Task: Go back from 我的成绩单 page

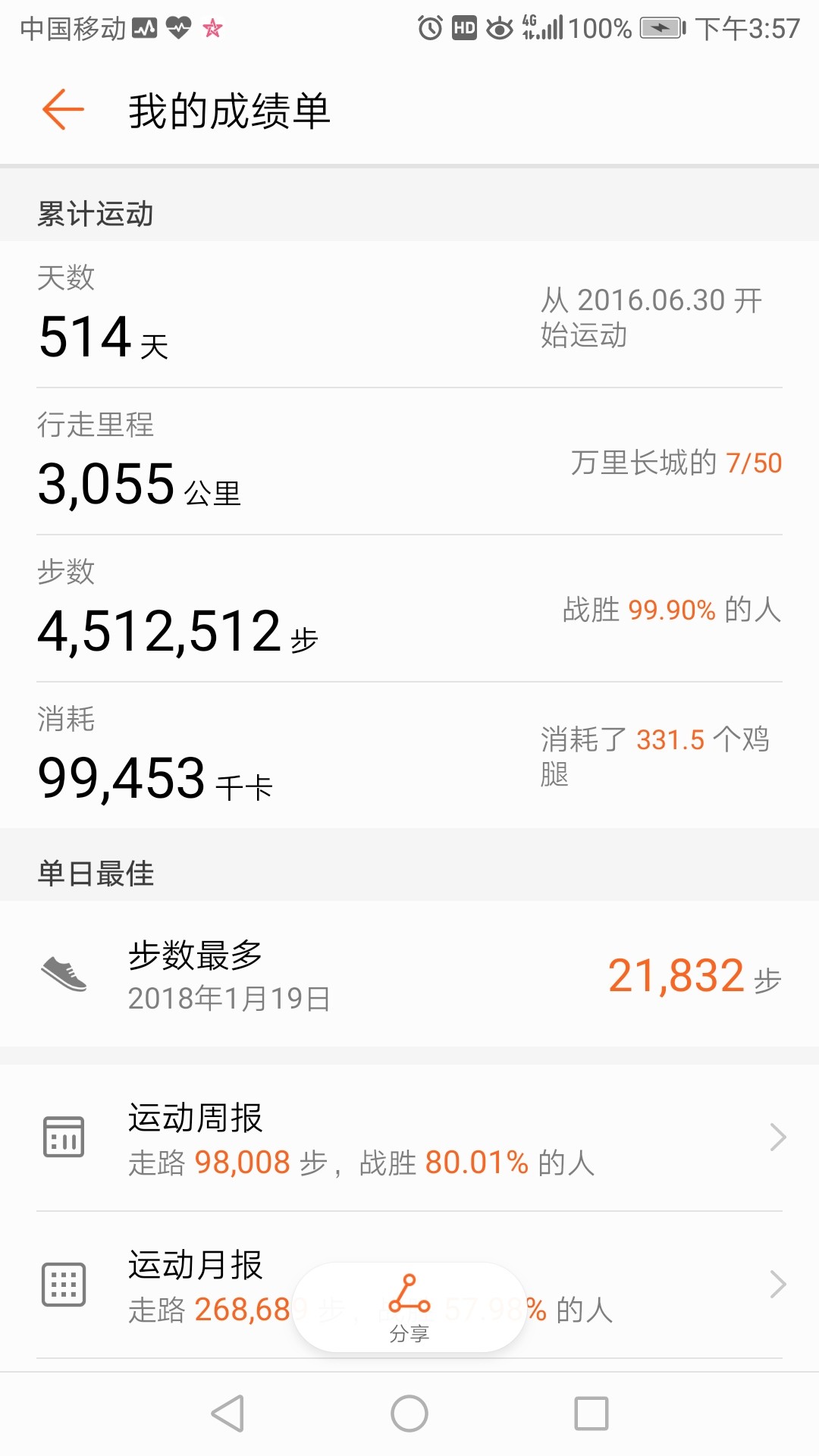Action: (63, 110)
